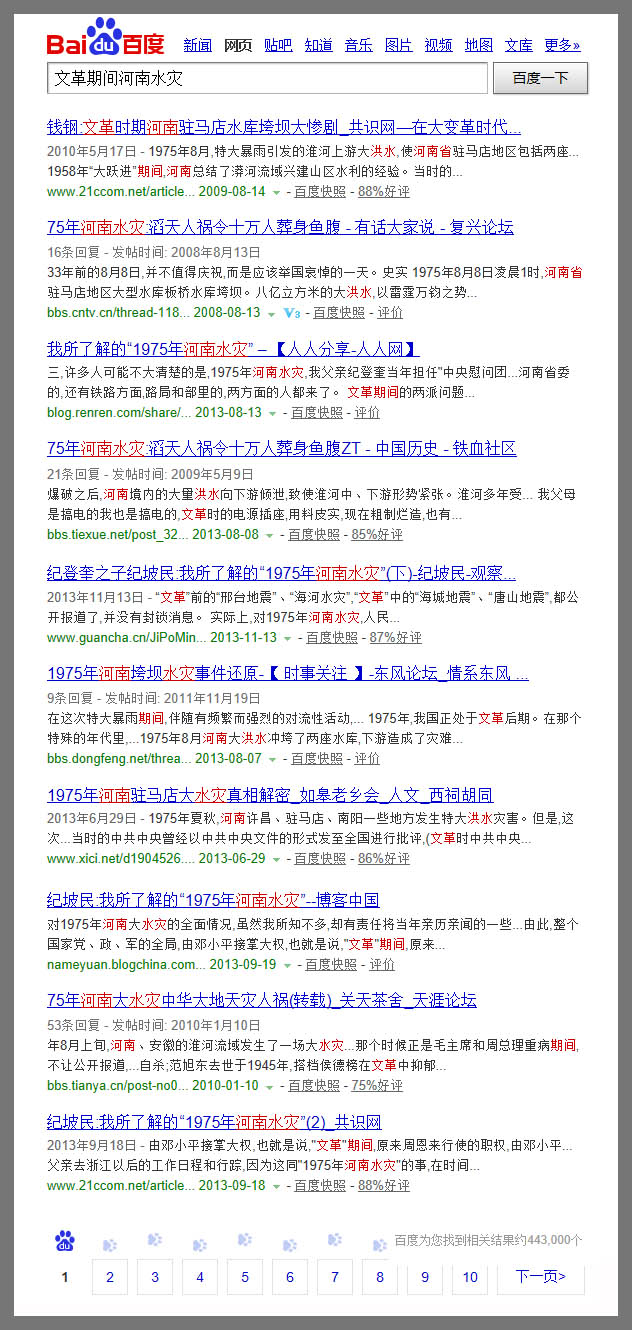632x1330 pixels.
Task: Open the 视频 tab
Action: (438, 45)
